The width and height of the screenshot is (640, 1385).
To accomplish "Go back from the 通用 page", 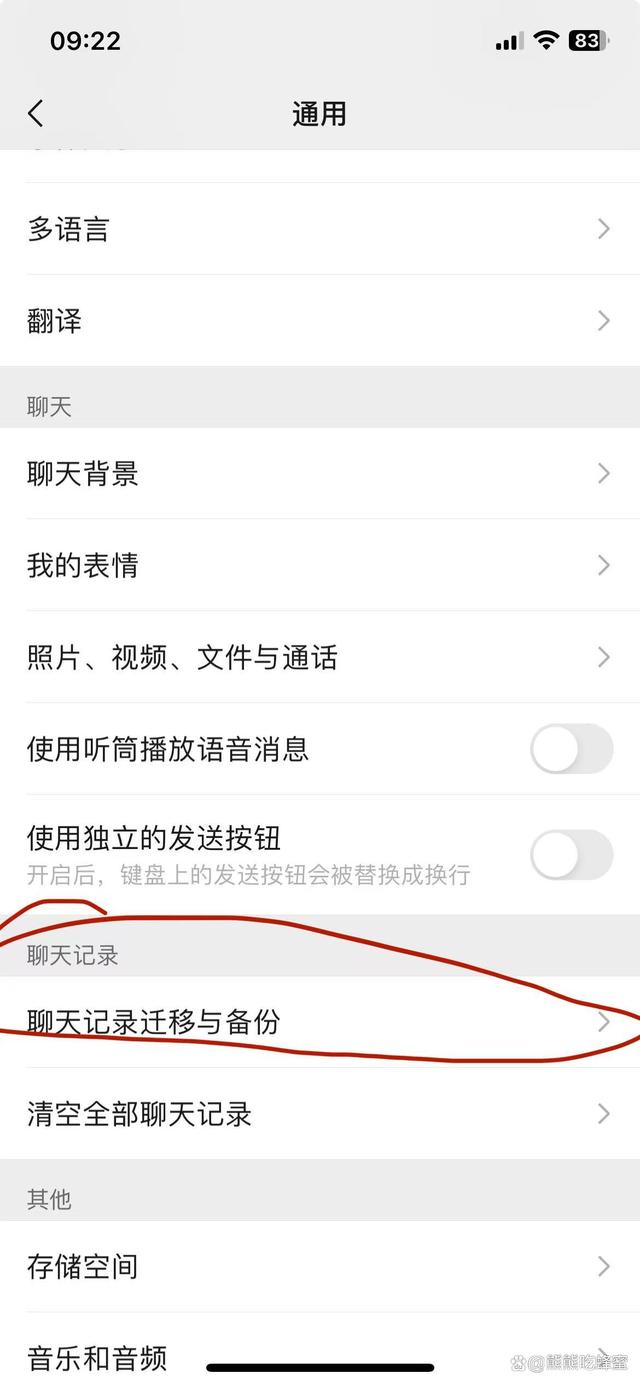I will [x=36, y=113].
